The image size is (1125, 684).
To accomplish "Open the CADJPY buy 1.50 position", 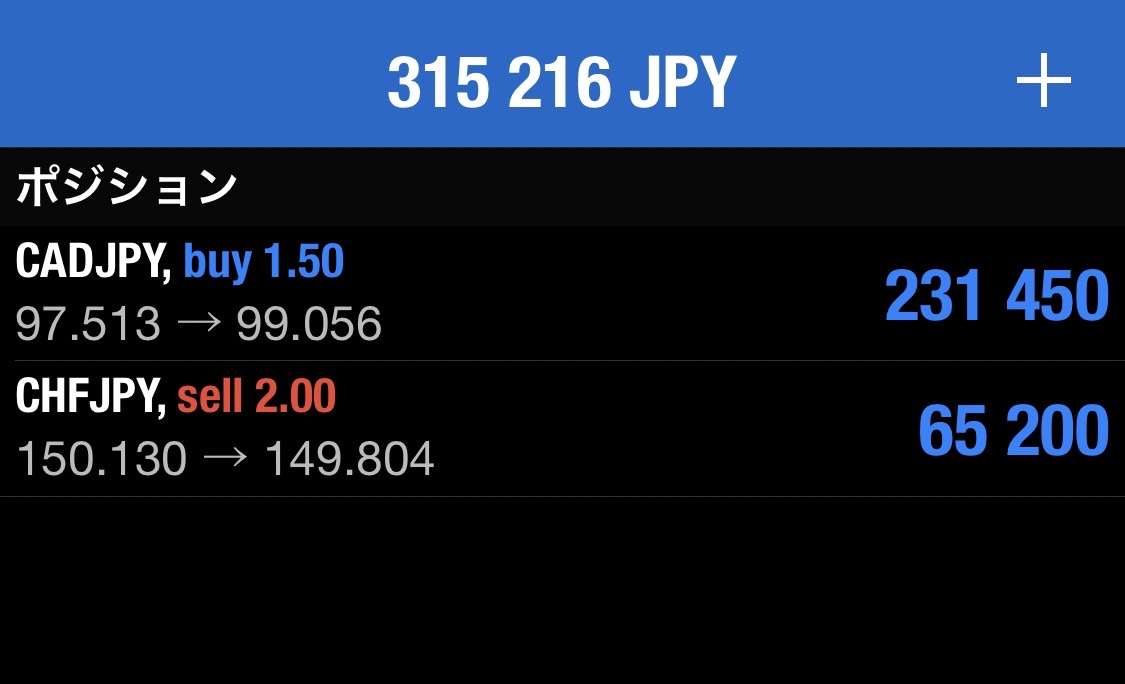I will coord(562,293).
